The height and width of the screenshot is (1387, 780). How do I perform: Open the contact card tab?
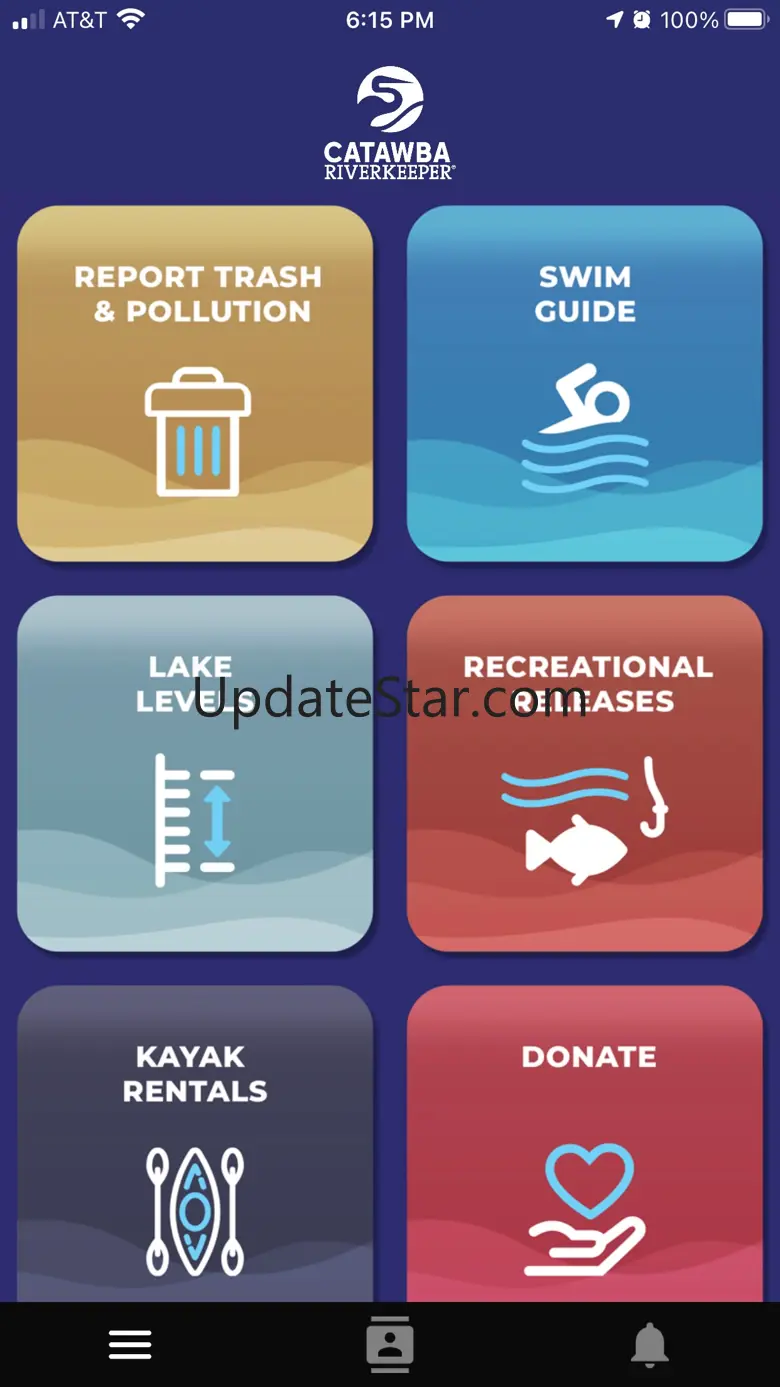390,1345
